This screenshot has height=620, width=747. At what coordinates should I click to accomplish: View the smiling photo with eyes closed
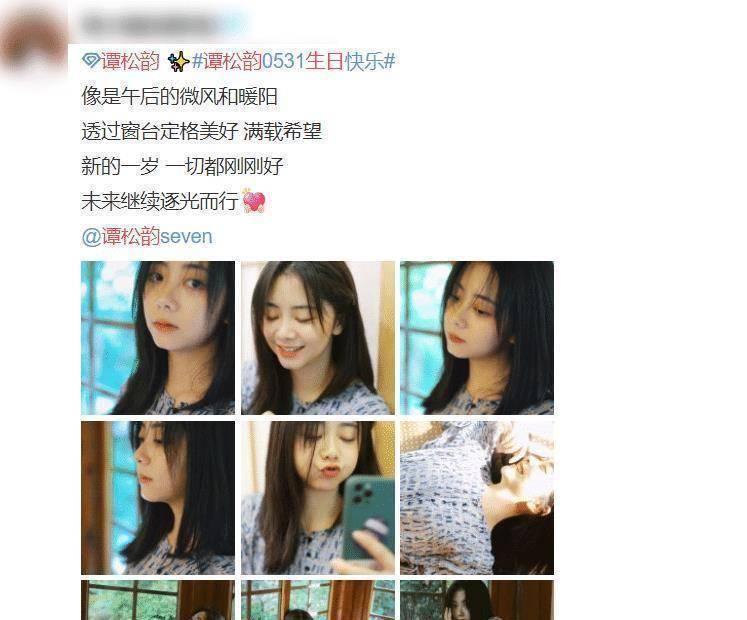(317, 337)
